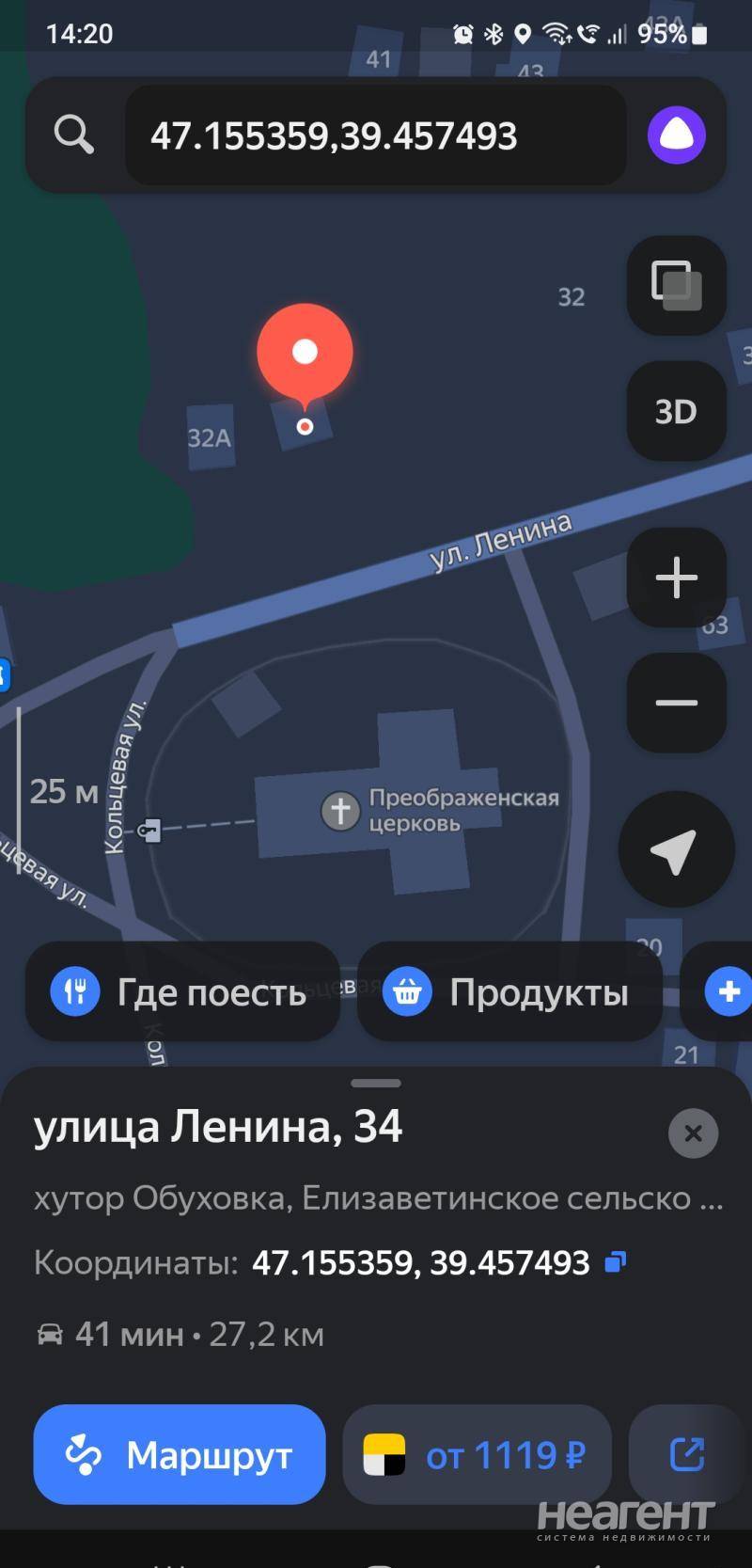The height and width of the screenshot is (1568, 752).
Task: Close the улица Ленина, 34 card
Action: click(x=693, y=1133)
